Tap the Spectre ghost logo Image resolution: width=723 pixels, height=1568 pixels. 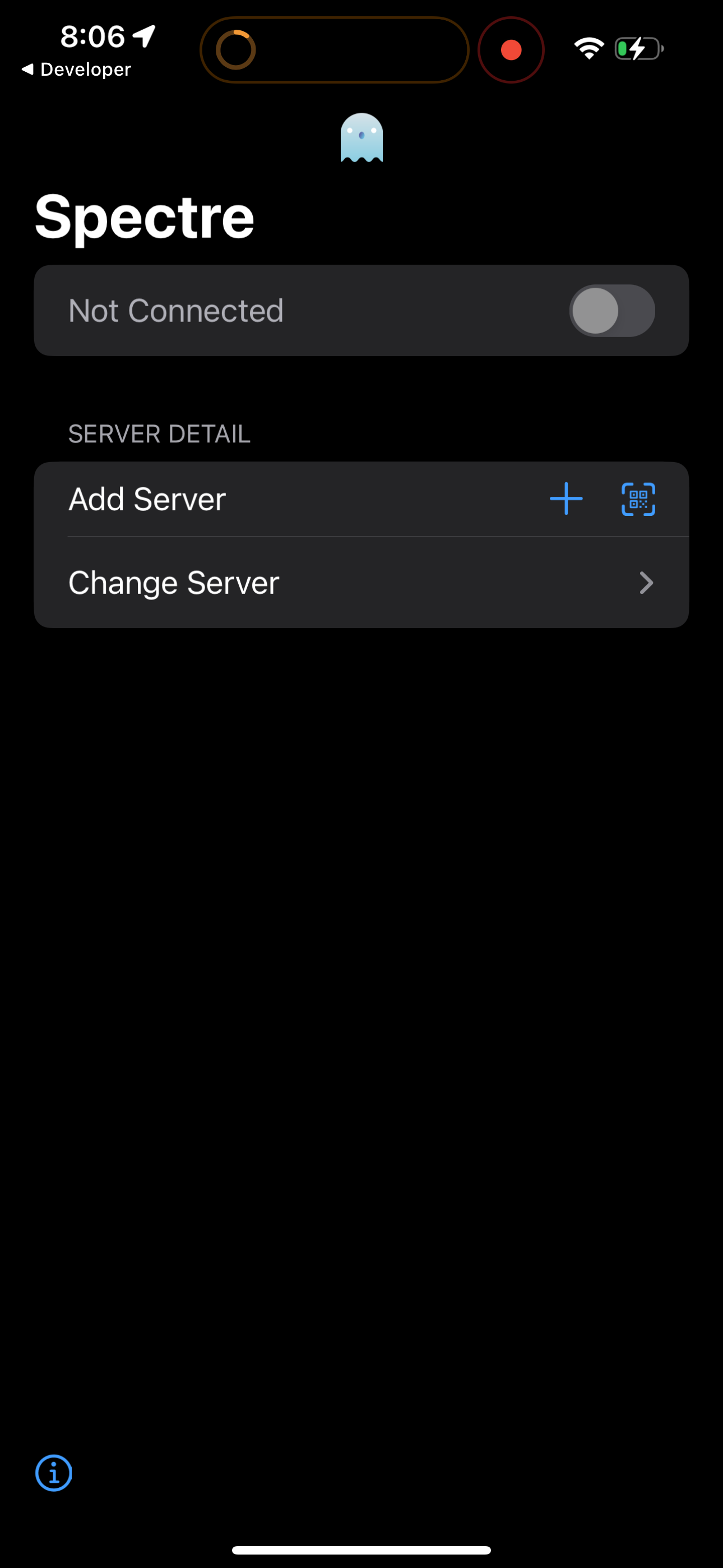tap(361, 138)
